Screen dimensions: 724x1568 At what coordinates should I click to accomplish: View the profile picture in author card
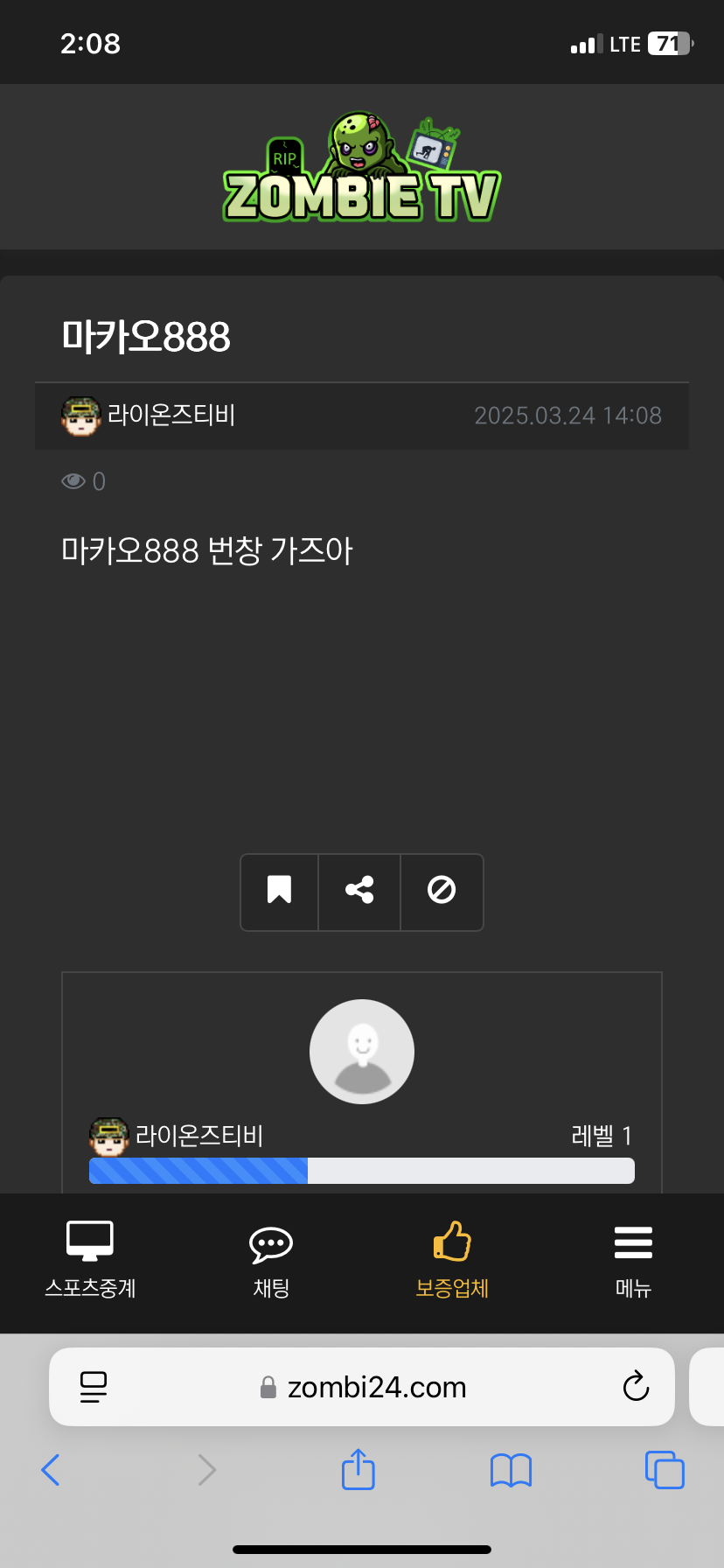pyautogui.click(x=362, y=1052)
